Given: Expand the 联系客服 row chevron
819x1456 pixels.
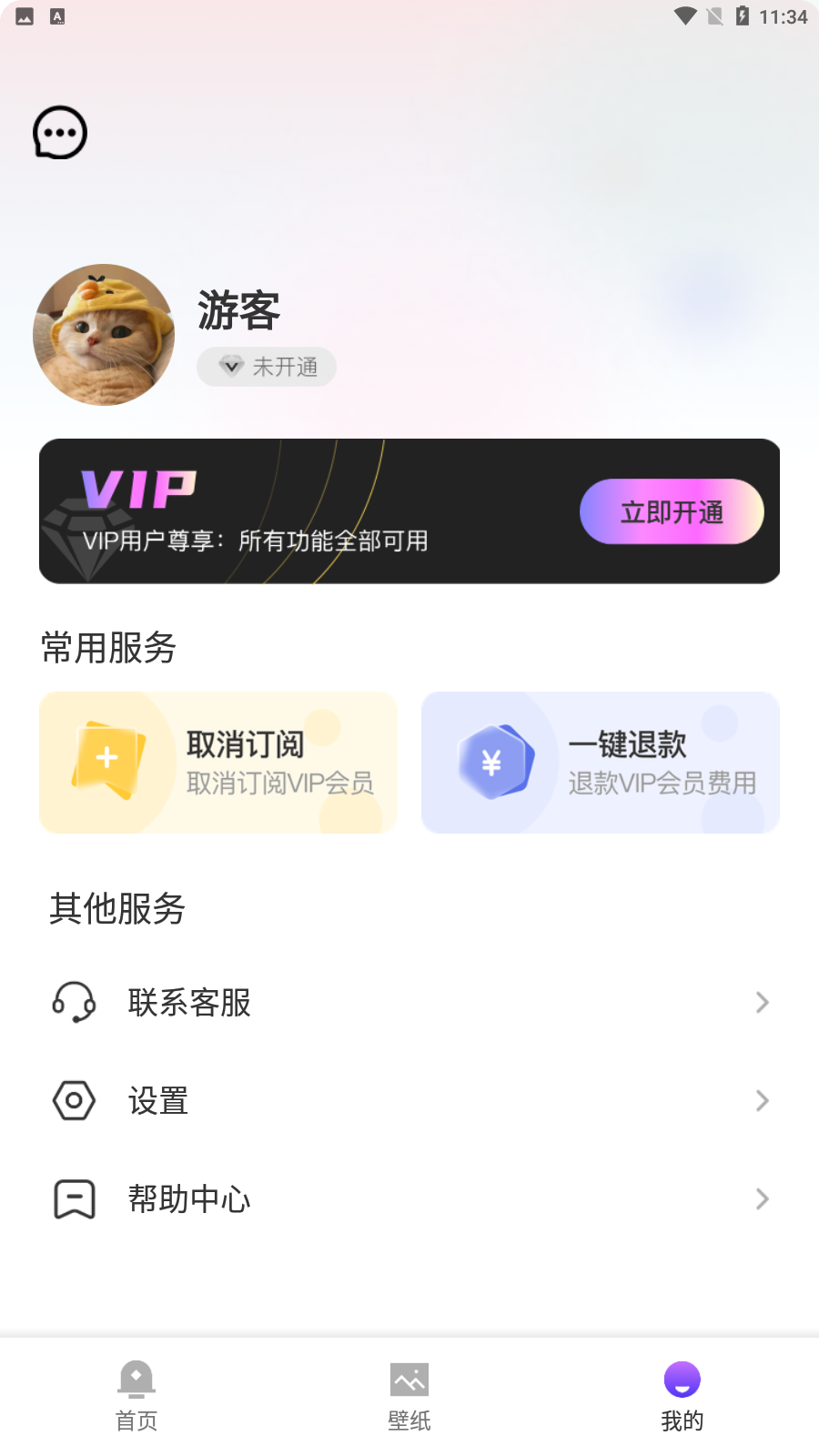Looking at the screenshot, I should click(x=762, y=1003).
